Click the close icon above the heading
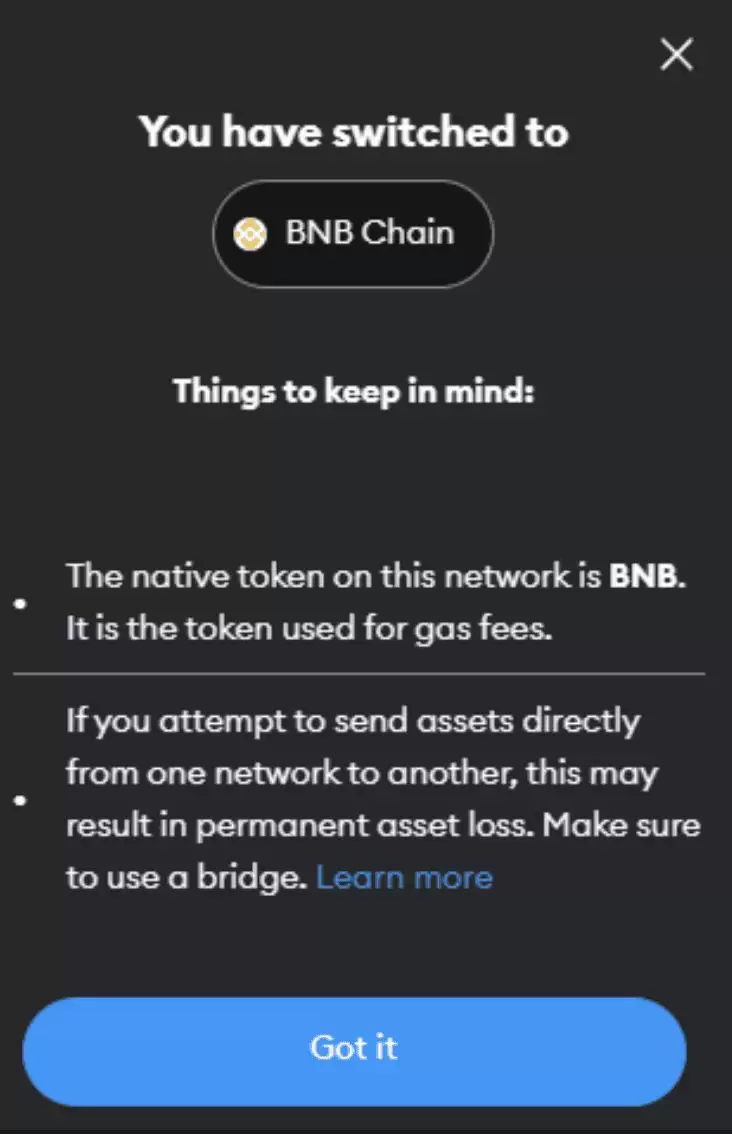 [676, 55]
